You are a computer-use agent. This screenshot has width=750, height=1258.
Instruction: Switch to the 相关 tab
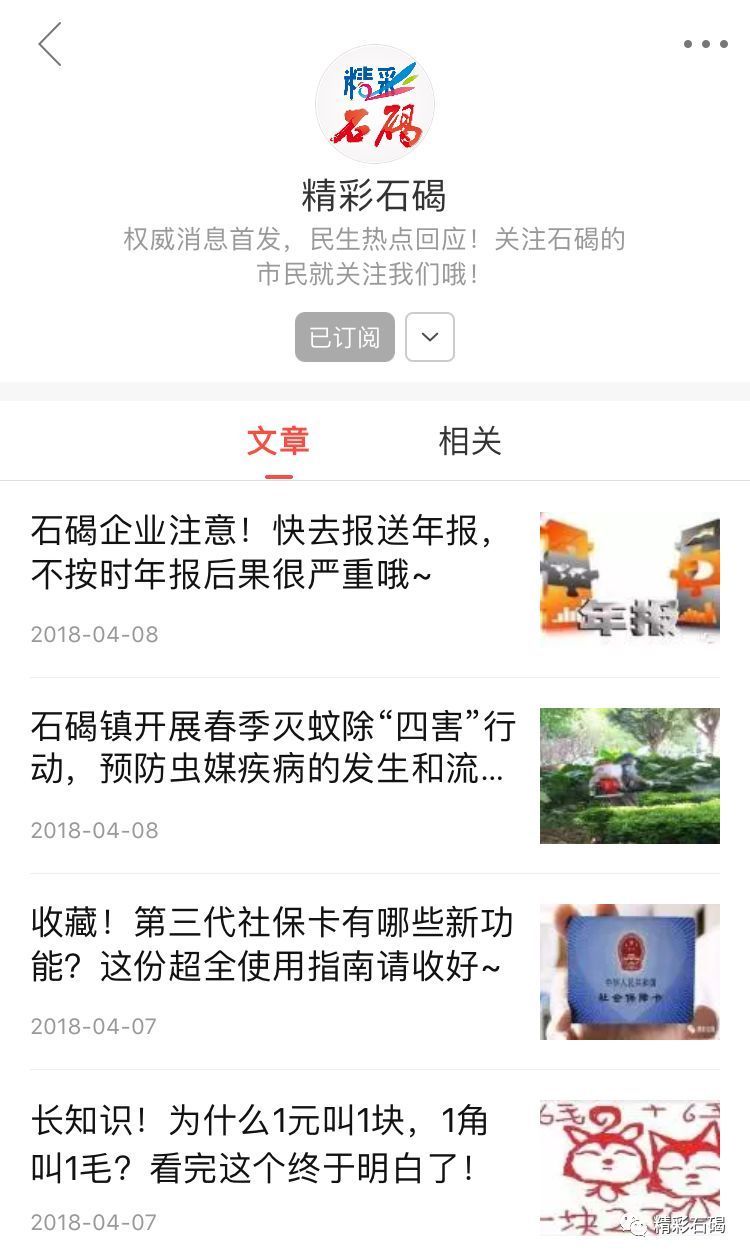click(469, 441)
